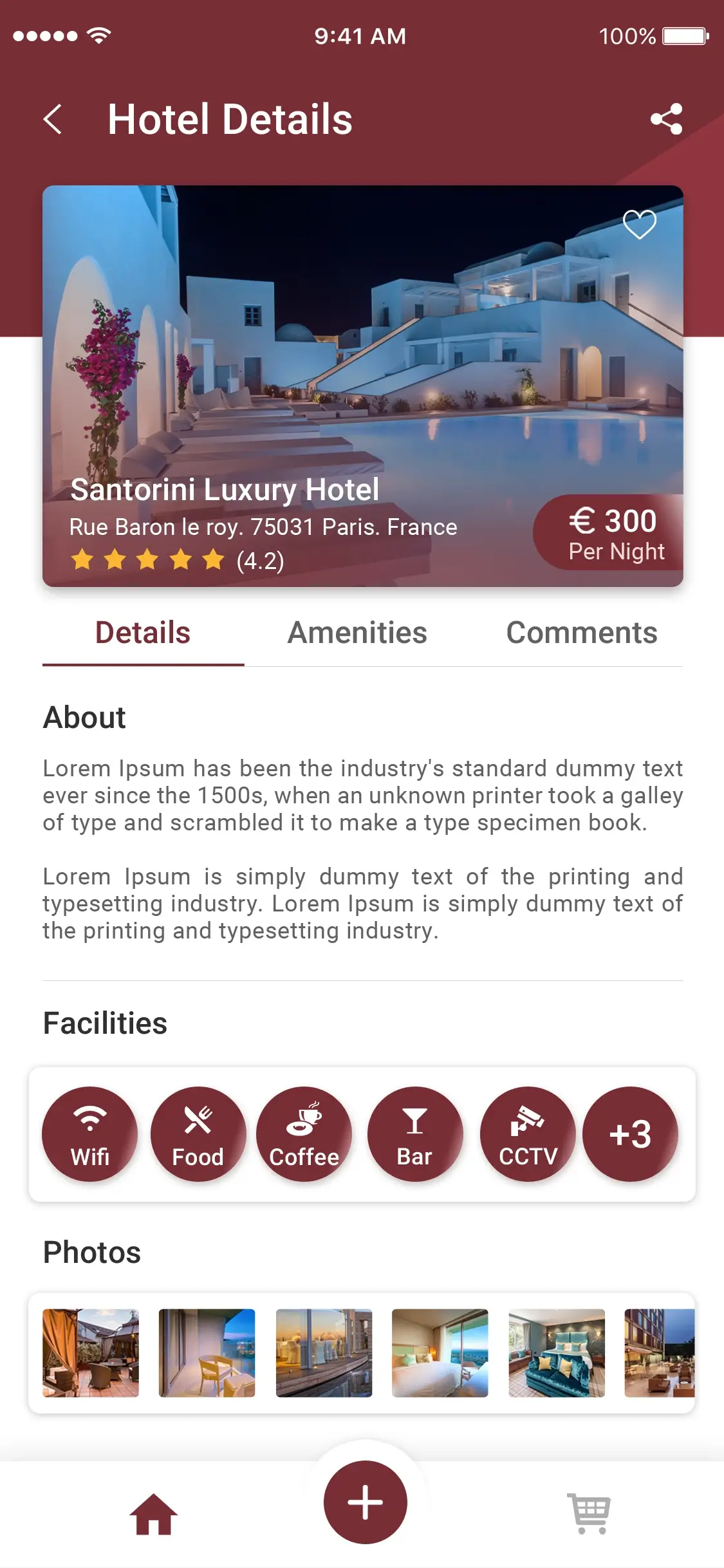Favorite Santorini Luxury Hotel with the heart
The width and height of the screenshot is (724, 1568).
pyautogui.click(x=639, y=225)
